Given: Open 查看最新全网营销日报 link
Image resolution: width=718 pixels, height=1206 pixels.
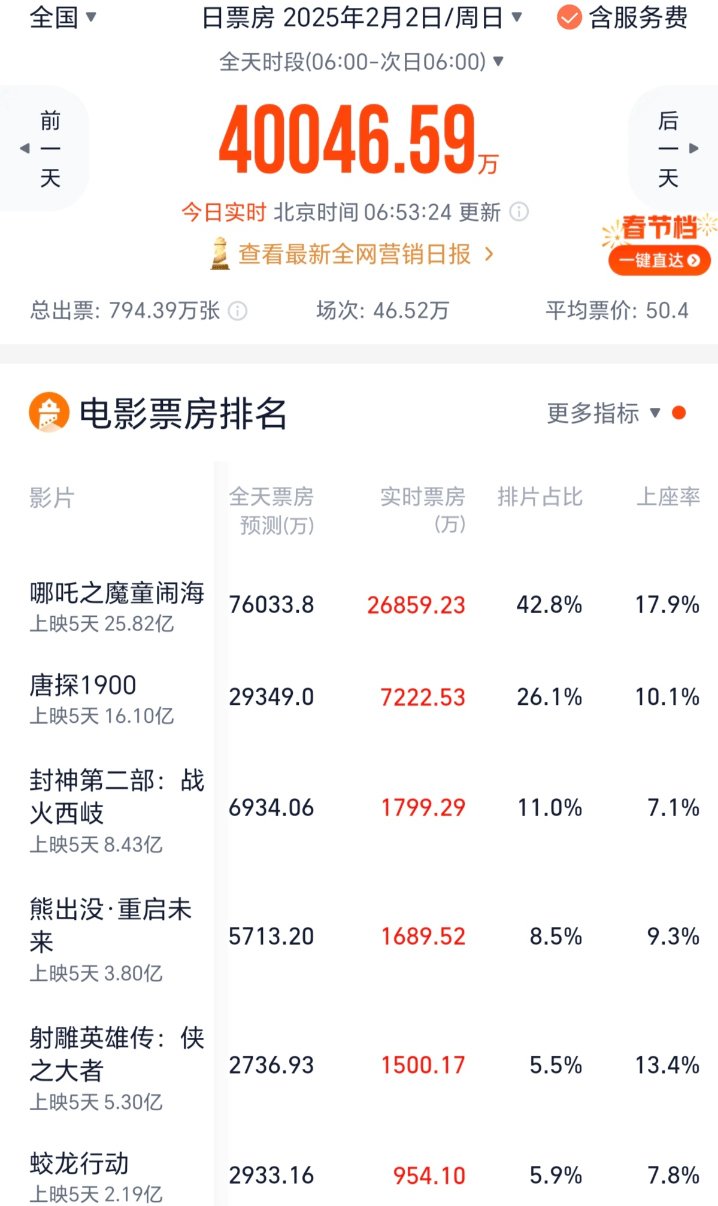Looking at the screenshot, I should [x=352, y=254].
